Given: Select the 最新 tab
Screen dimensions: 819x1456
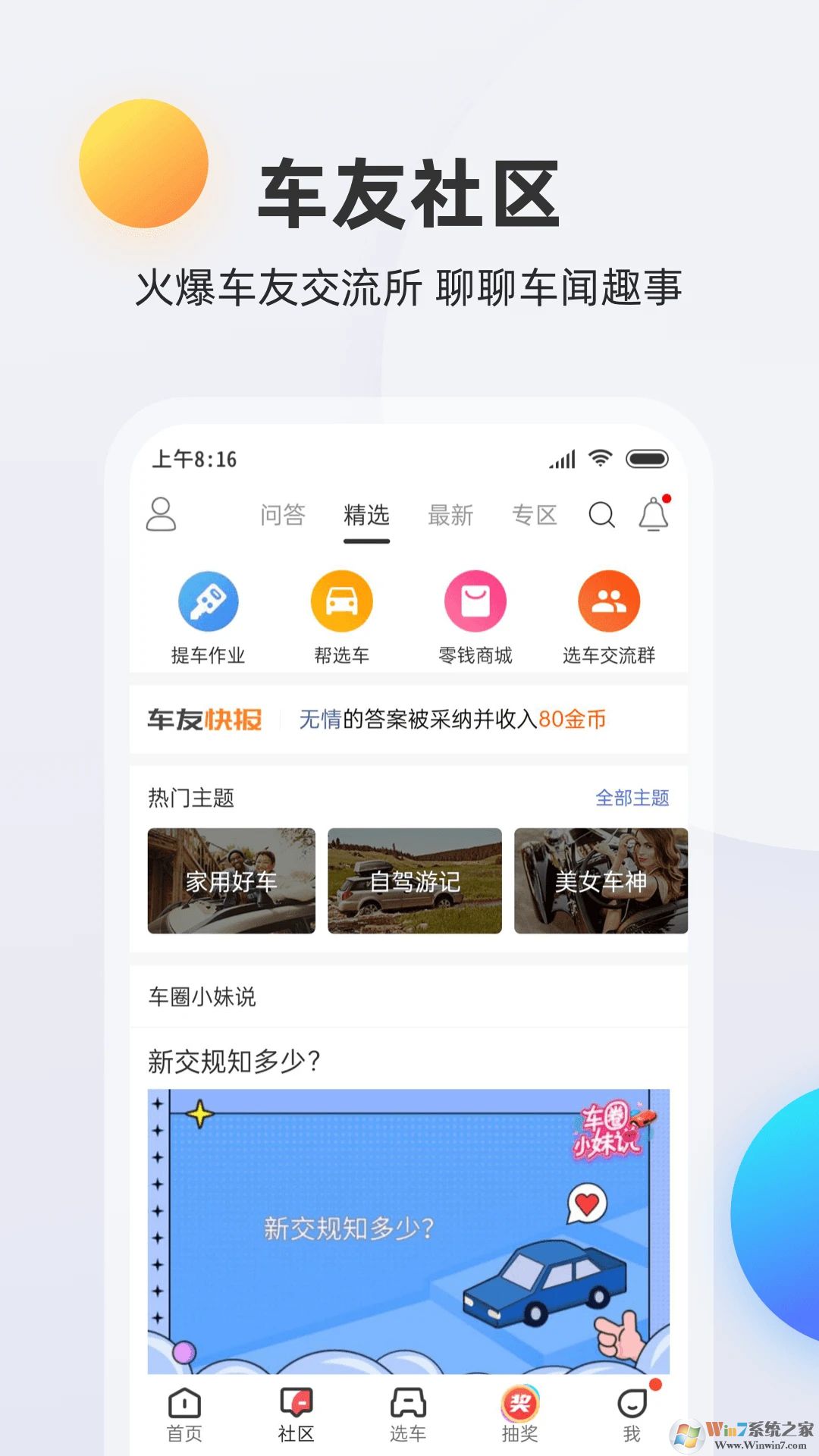Looking at the screenshot, I should coord(451,516).
